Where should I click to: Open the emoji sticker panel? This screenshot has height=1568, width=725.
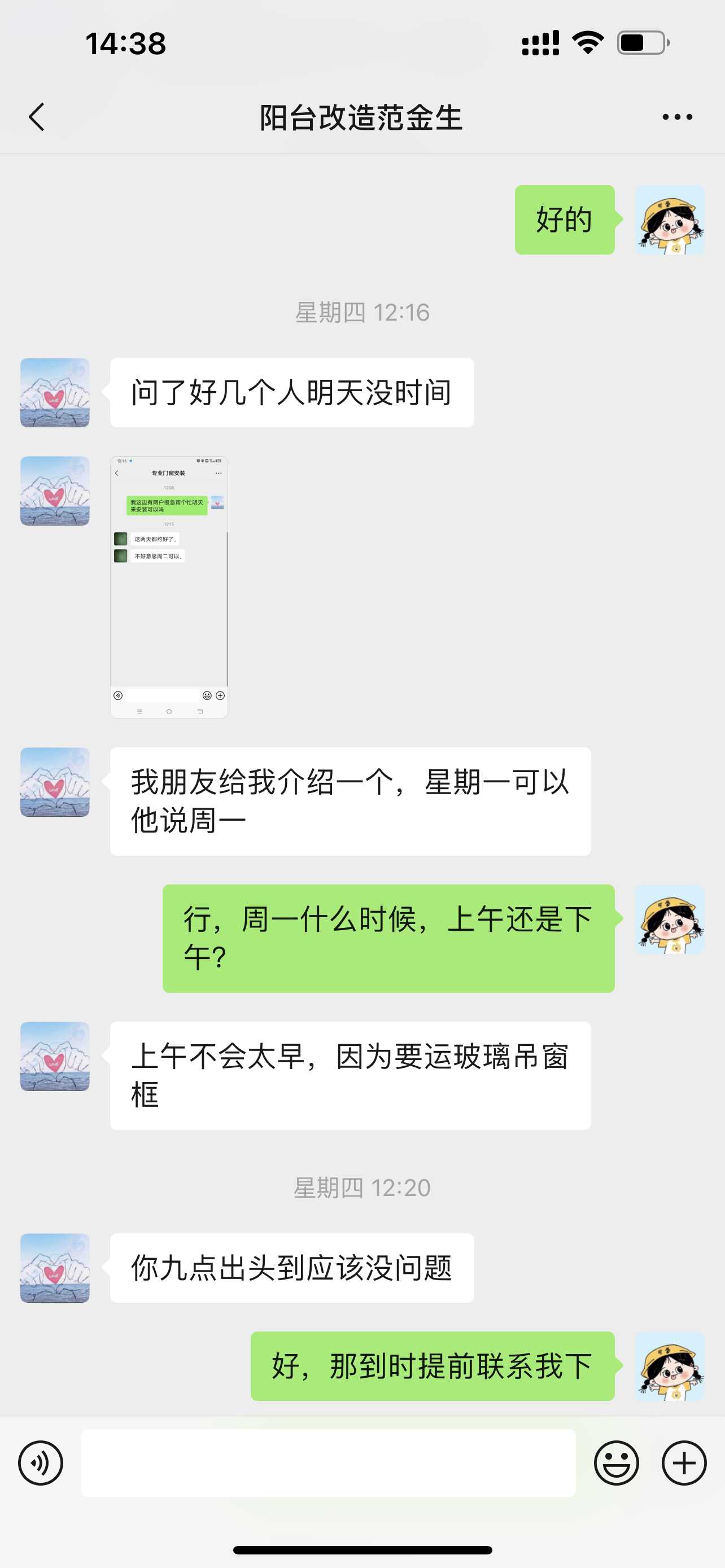[616, 1462]
